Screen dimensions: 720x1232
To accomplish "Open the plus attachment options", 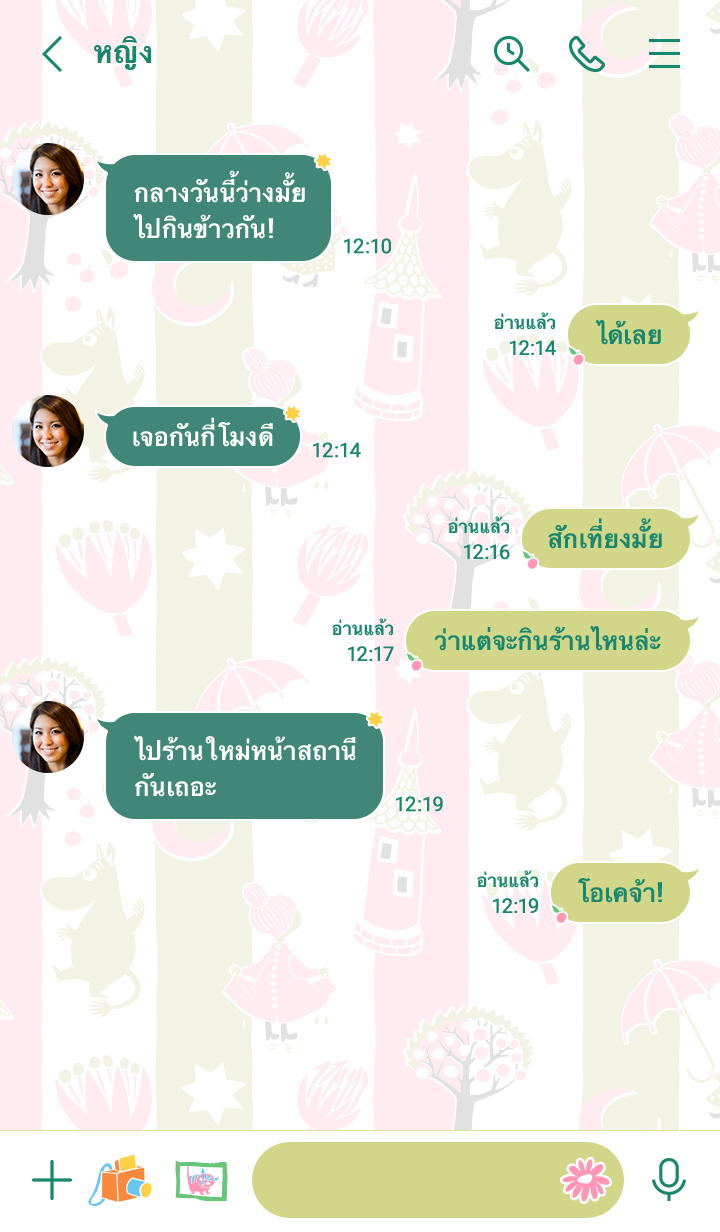I will coord(52,1181).
